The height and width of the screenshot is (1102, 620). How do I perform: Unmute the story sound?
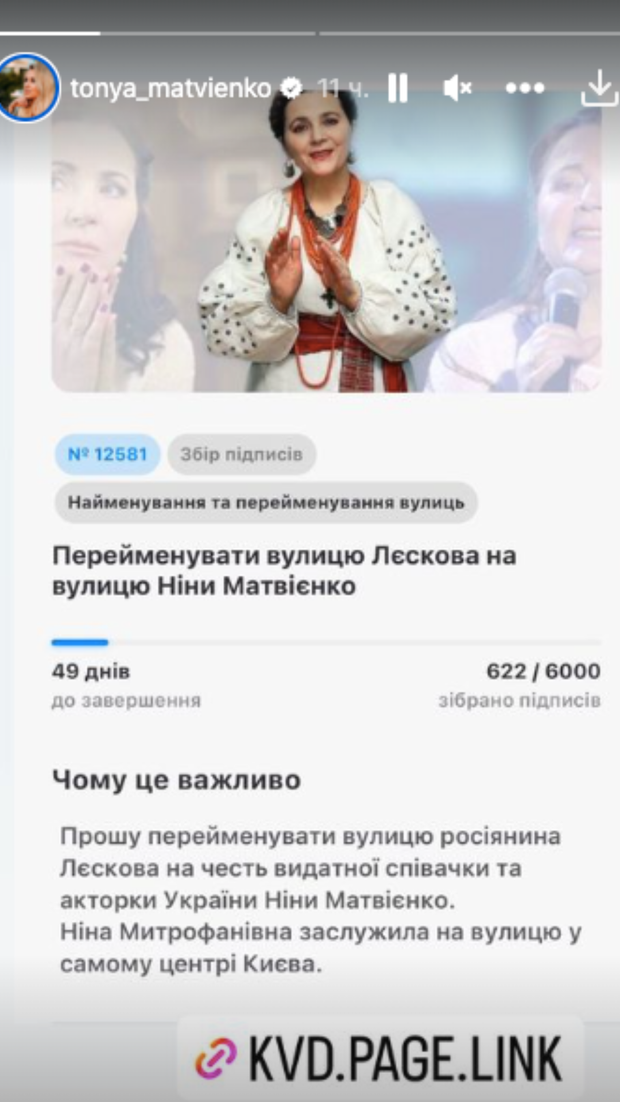click(457, 89)
